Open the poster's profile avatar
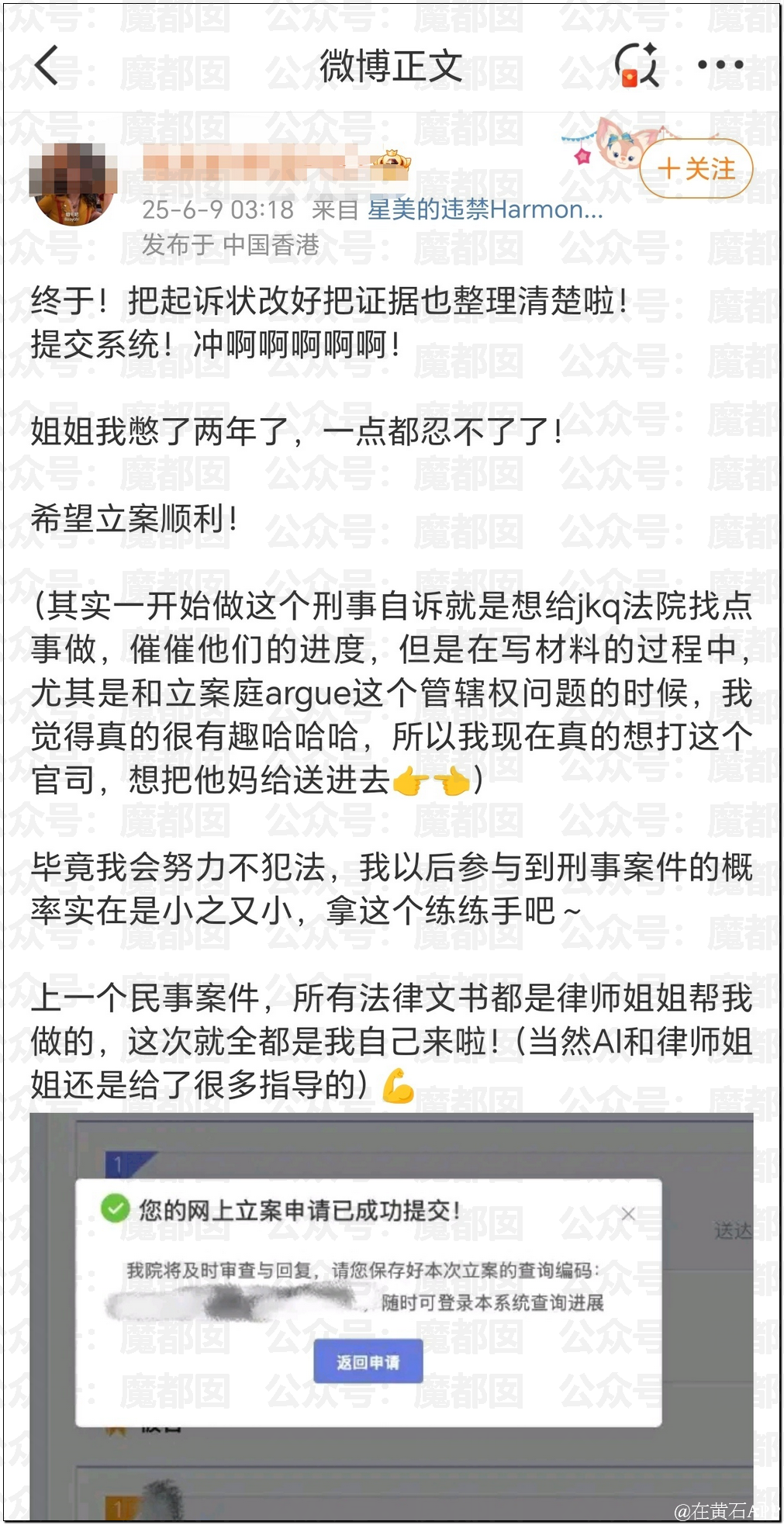This screenshot has width=784, height=1525. coord(72,186)
